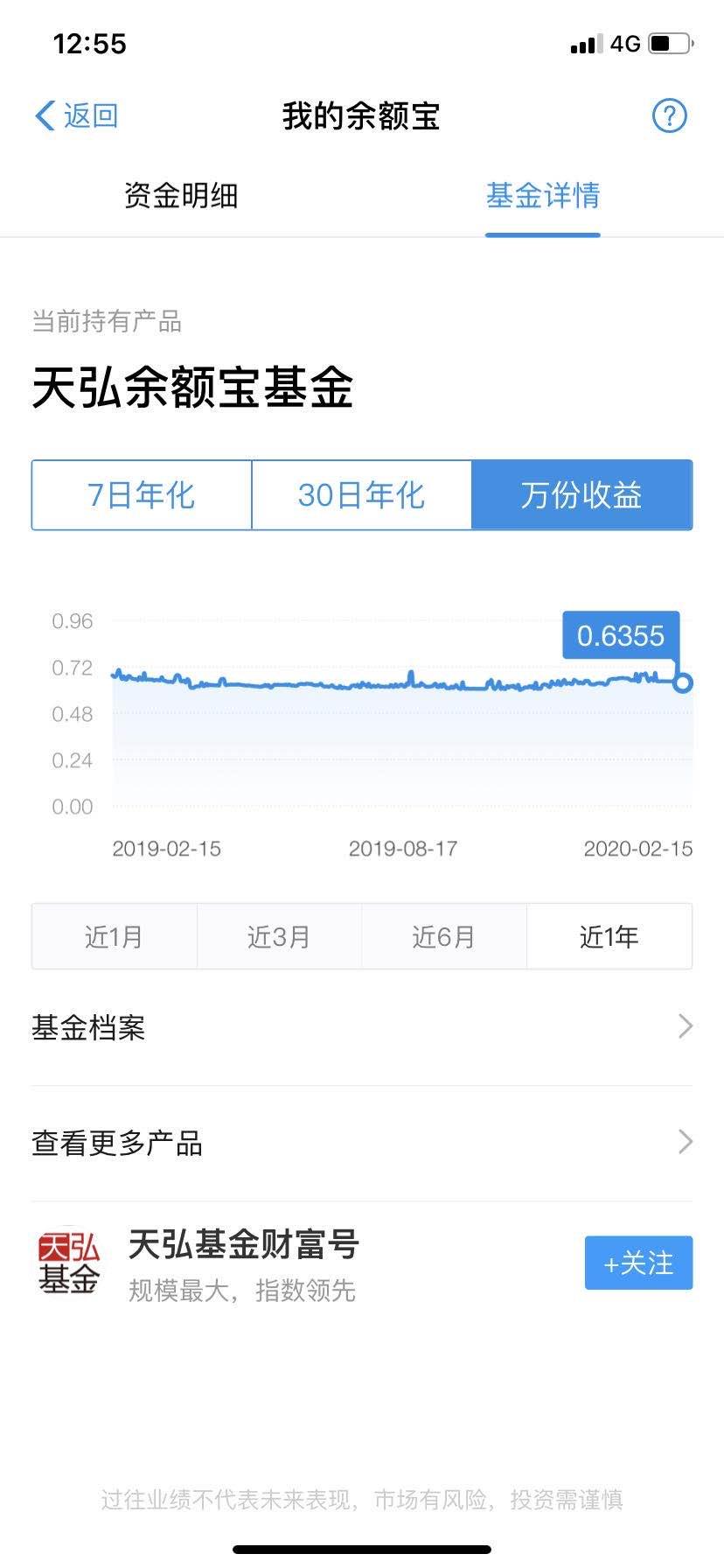Show the 30日年化 chart

coord(362,495)
